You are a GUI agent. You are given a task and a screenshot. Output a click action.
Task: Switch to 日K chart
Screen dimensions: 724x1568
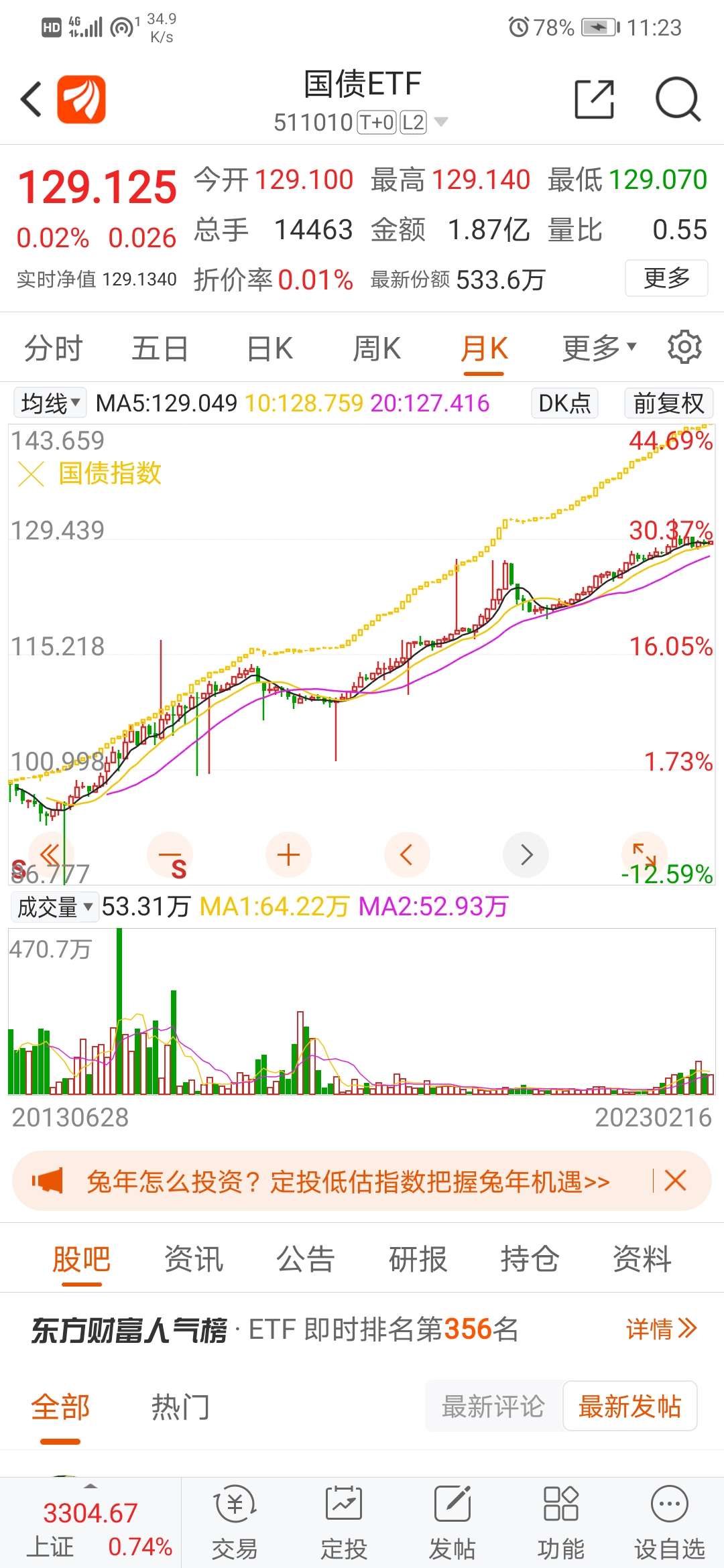click(269, 348)
